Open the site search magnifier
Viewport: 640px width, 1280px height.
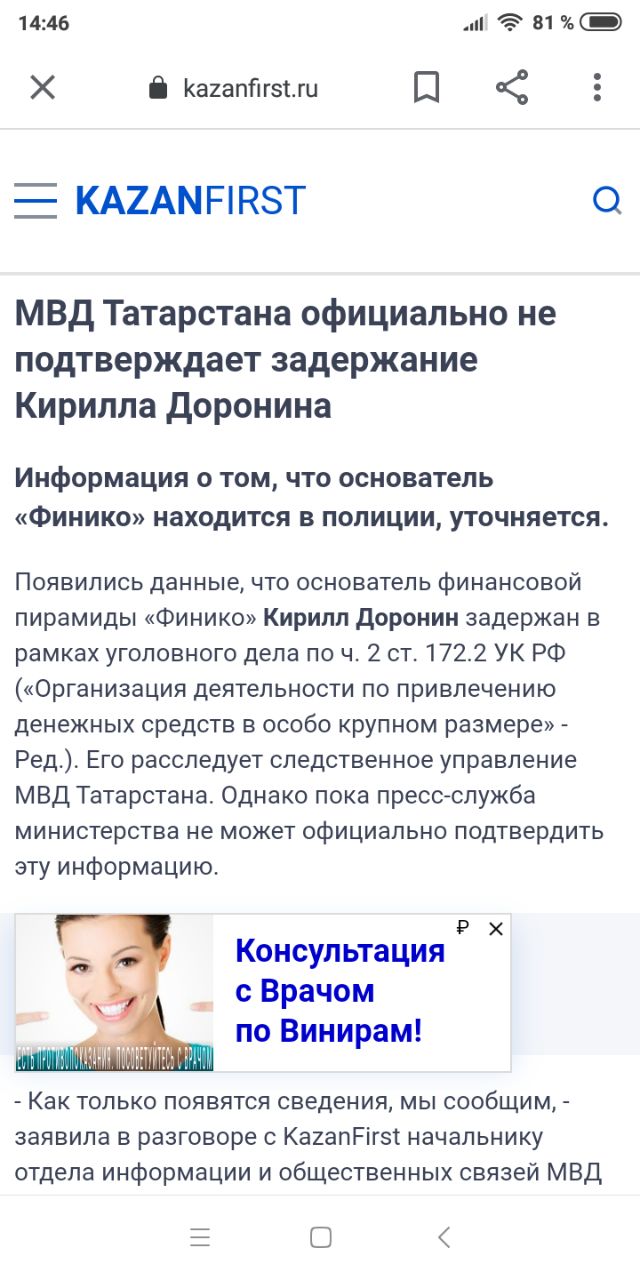pyautogui.click(x=606, y=201)
